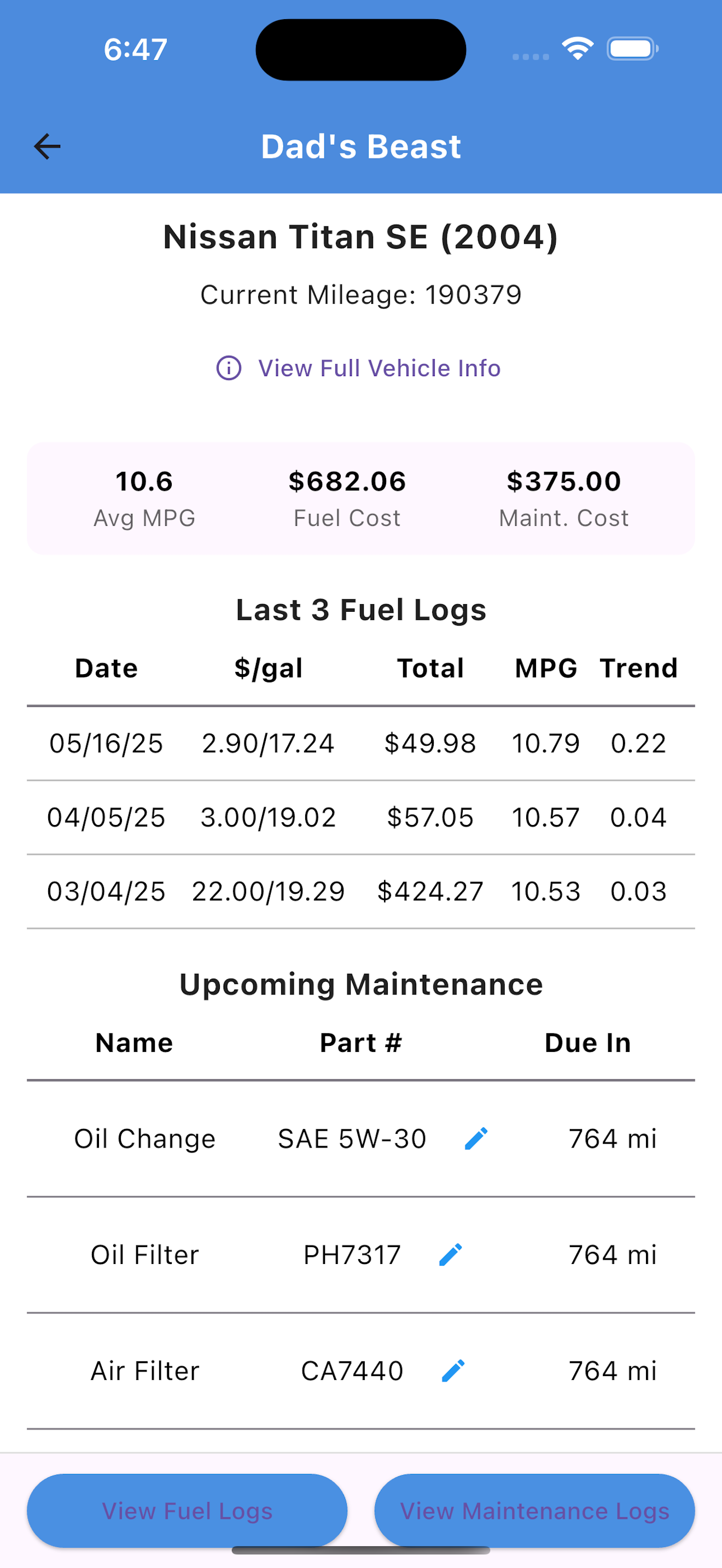This screenshot has width=722, height=1568.
Task: Open View Full Vehicle Info
Action: [359, 368]
